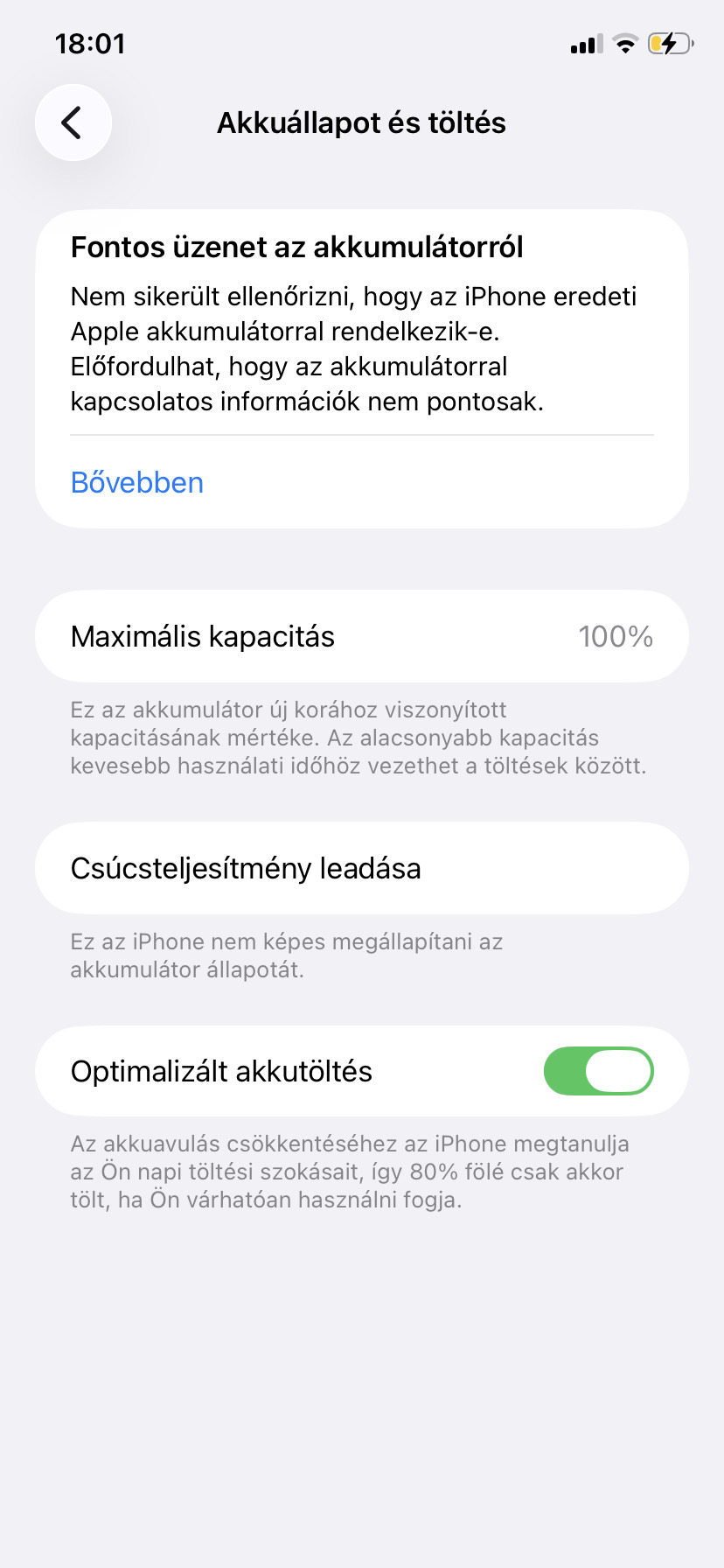Go back from Akkuállapot és töltés
The width and height of the screenshot is (724, 1568).
[73, 122]
